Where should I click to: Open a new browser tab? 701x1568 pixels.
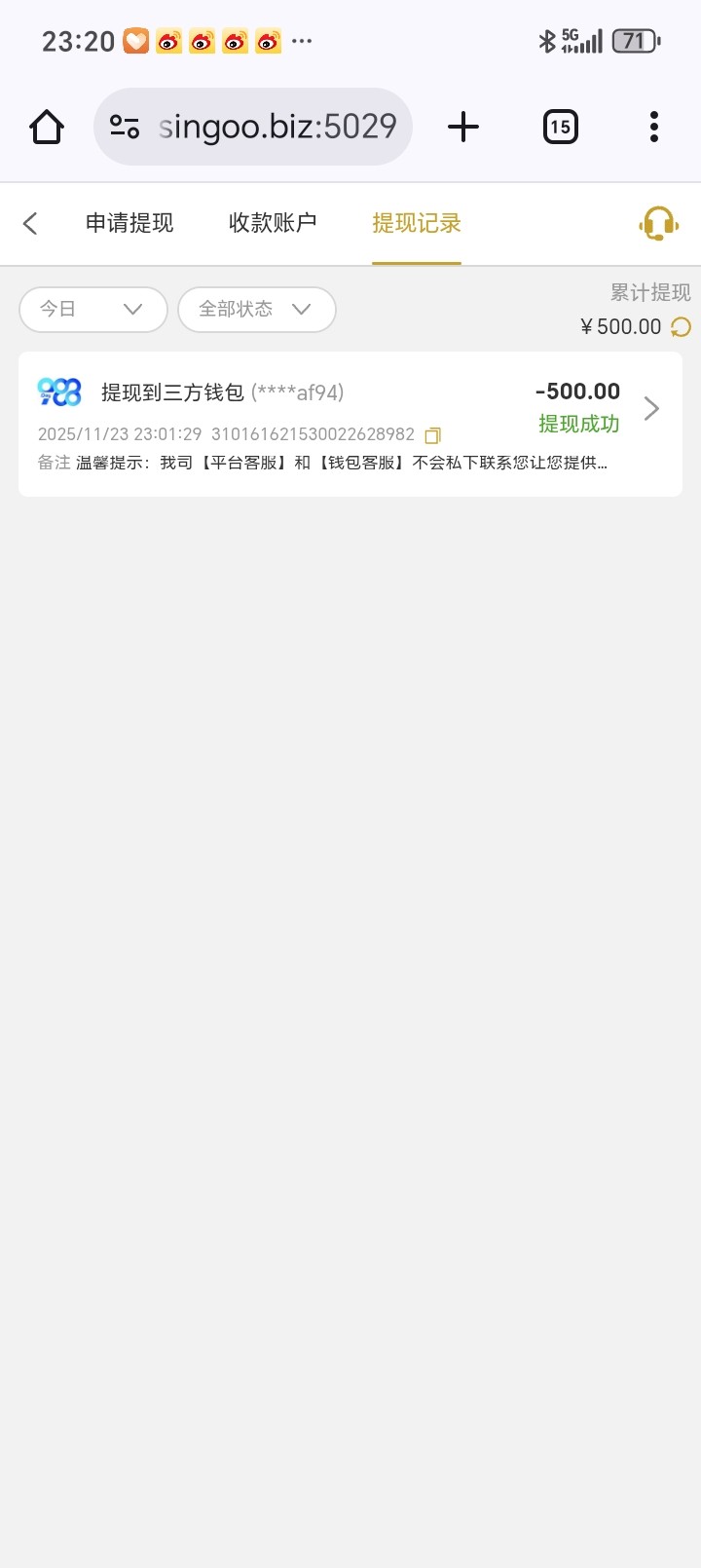click(x=463, y=127)
